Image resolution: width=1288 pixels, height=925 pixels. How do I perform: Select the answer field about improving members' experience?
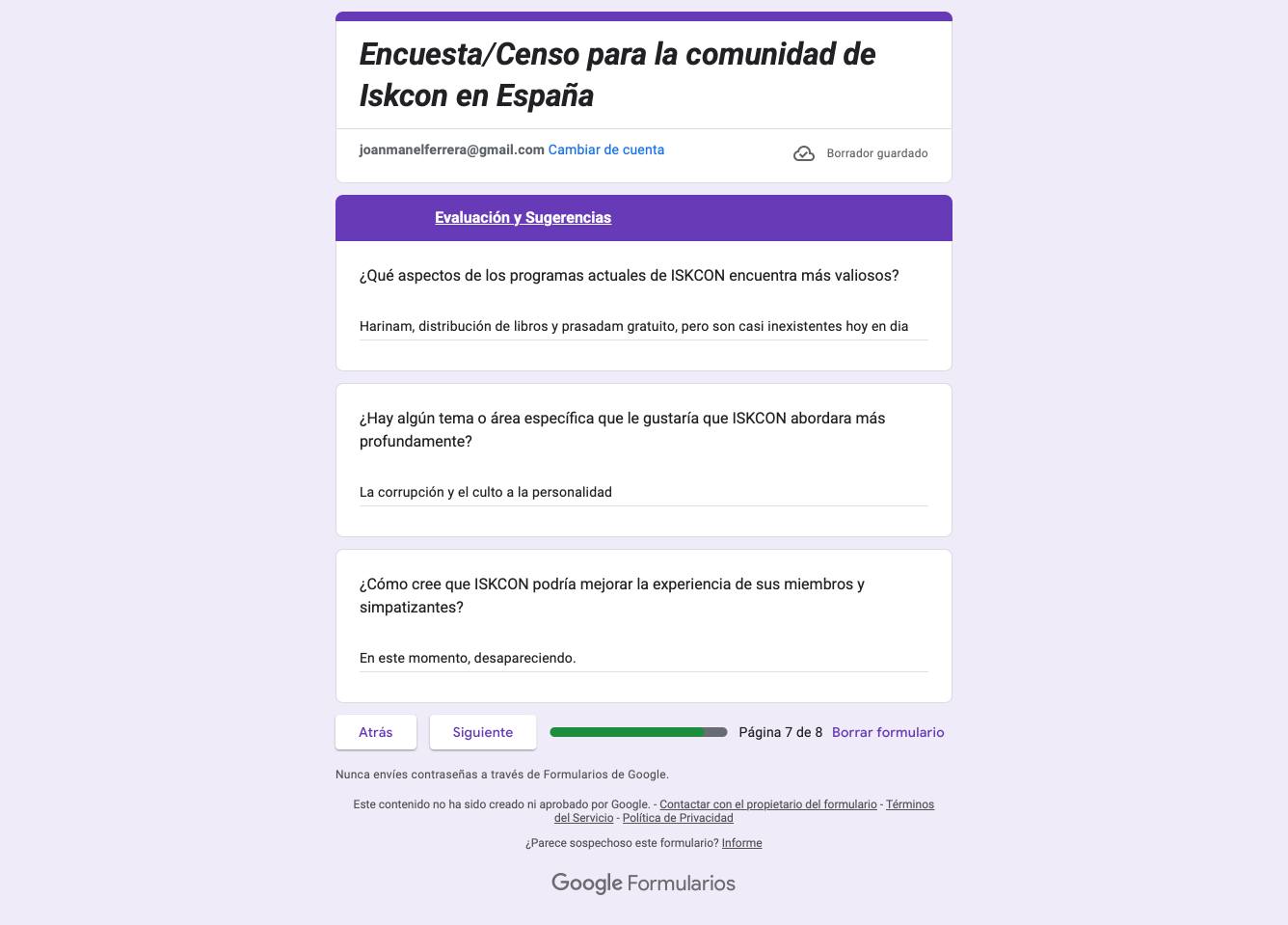tap(643, 658)
